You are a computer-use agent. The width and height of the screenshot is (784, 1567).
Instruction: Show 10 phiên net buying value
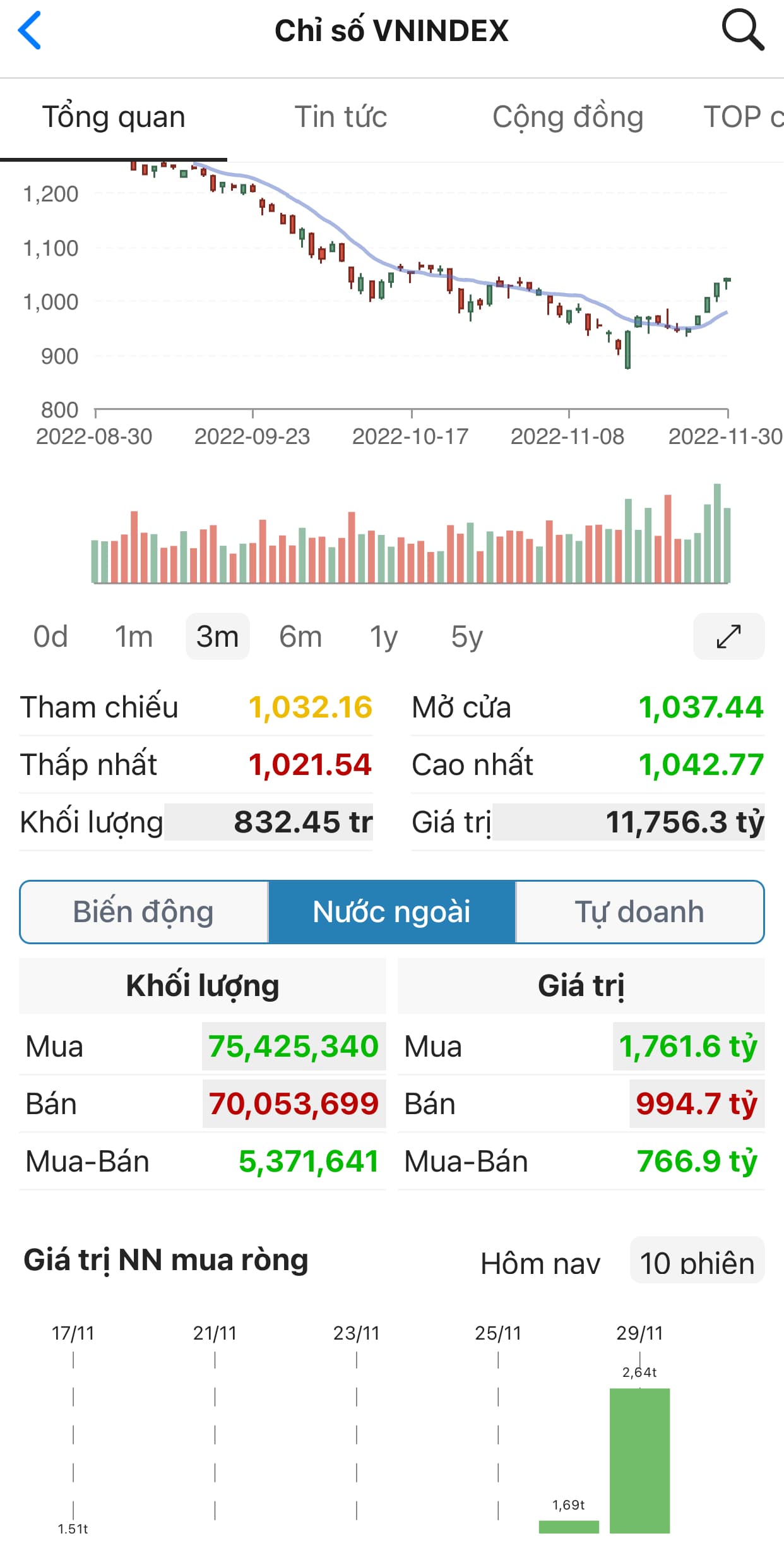697,1263
